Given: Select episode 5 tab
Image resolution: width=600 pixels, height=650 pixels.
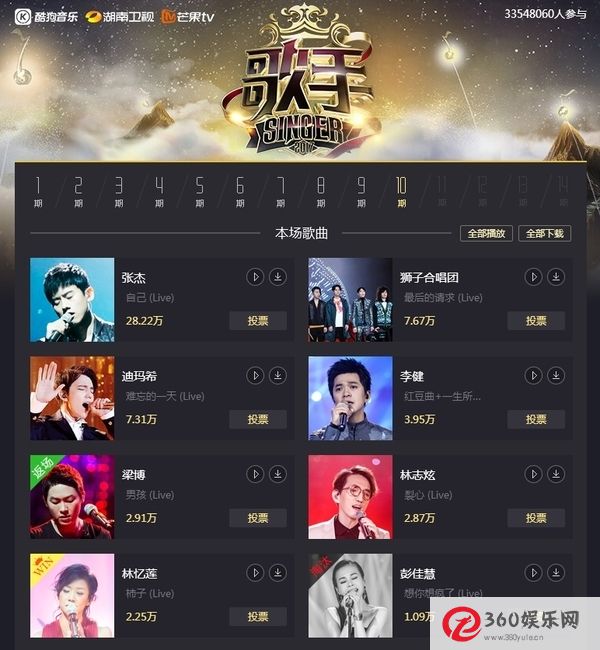Looking at the screenshot, I should (x=199, y=188).
